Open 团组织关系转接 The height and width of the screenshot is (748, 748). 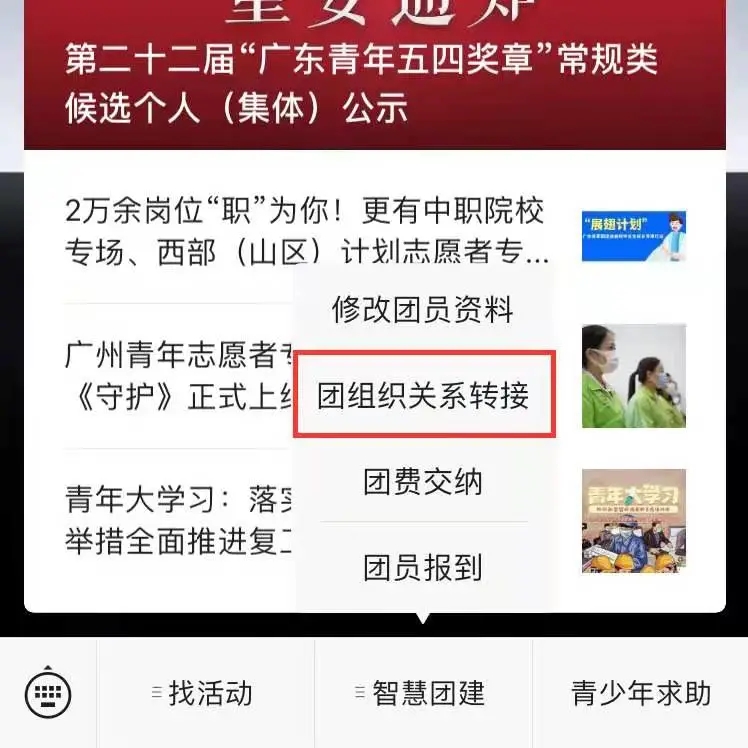[424, 394]
